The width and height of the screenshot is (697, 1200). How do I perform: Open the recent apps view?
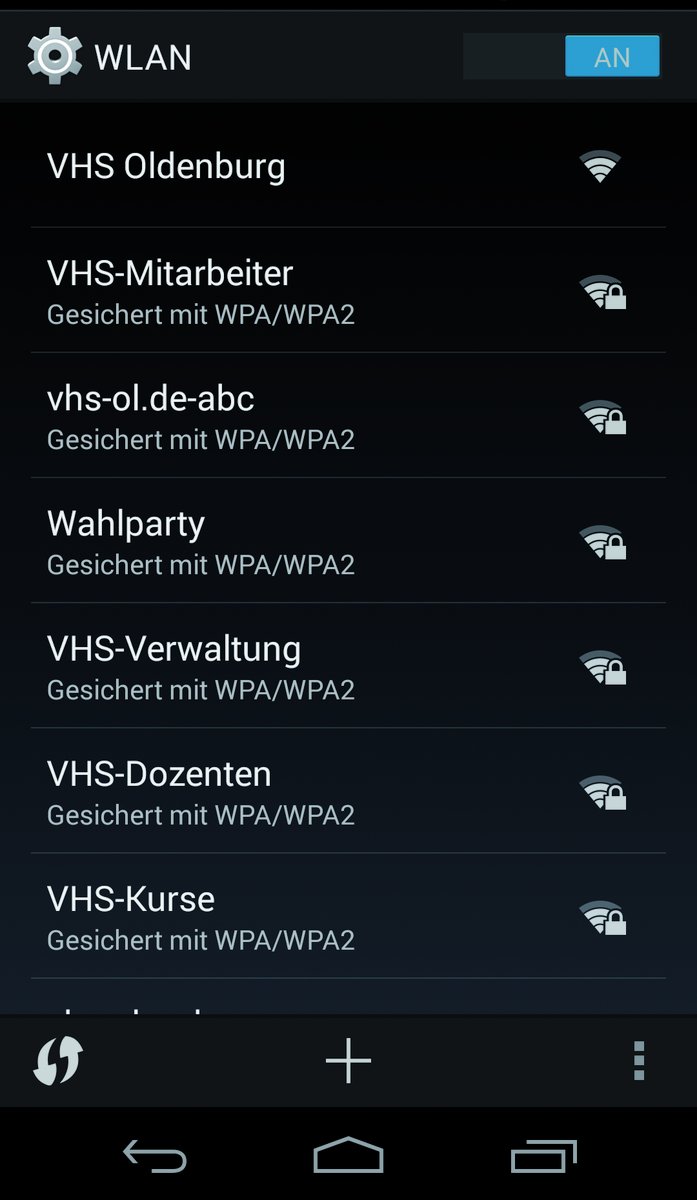click(544, 1156)
